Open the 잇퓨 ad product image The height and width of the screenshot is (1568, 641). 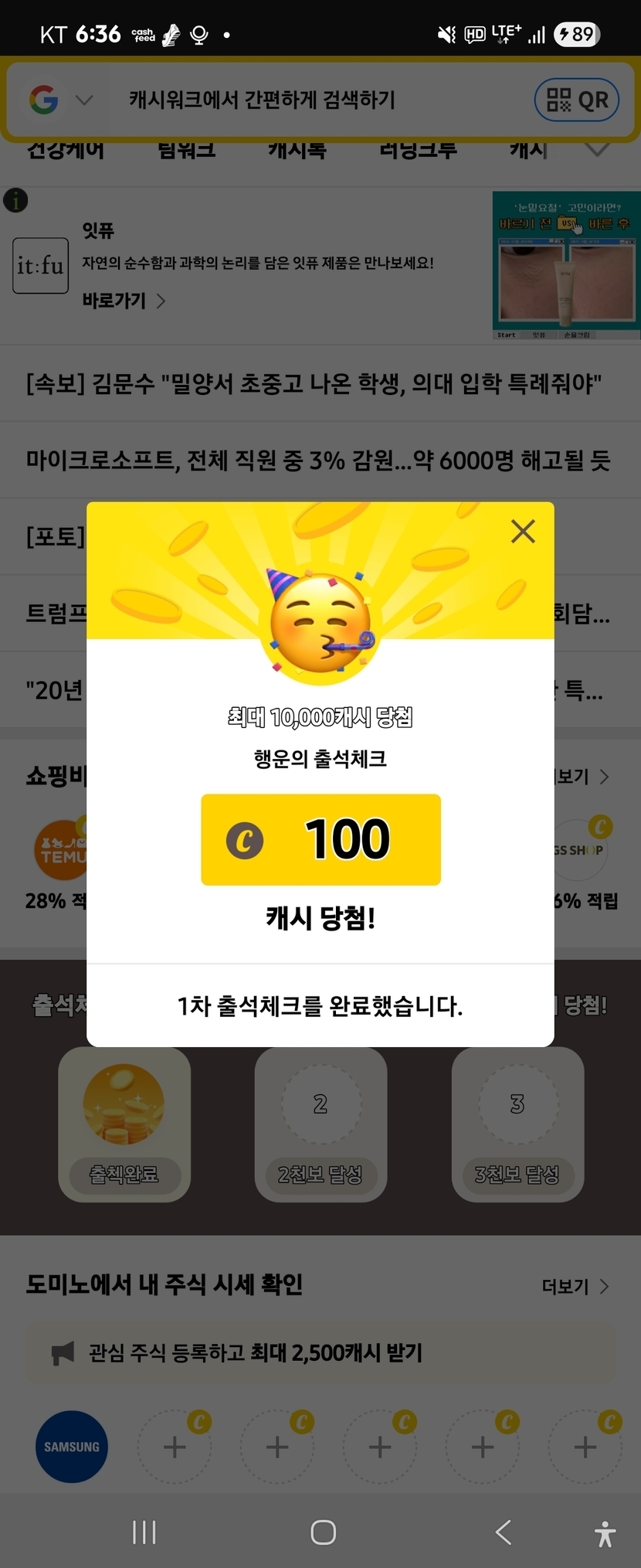tap(565, 265)
